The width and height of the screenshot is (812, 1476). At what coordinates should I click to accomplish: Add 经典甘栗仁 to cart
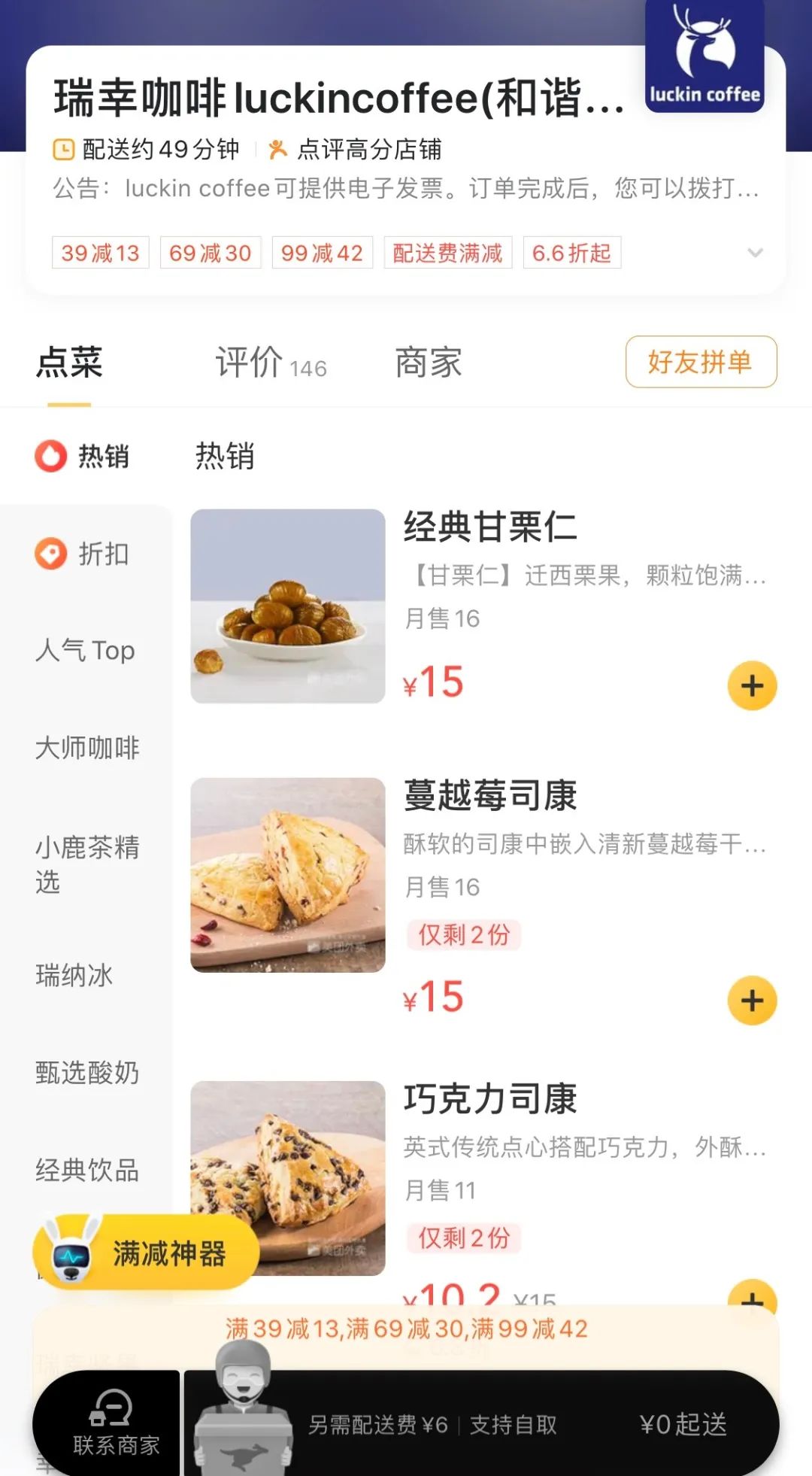click(752, 686)
